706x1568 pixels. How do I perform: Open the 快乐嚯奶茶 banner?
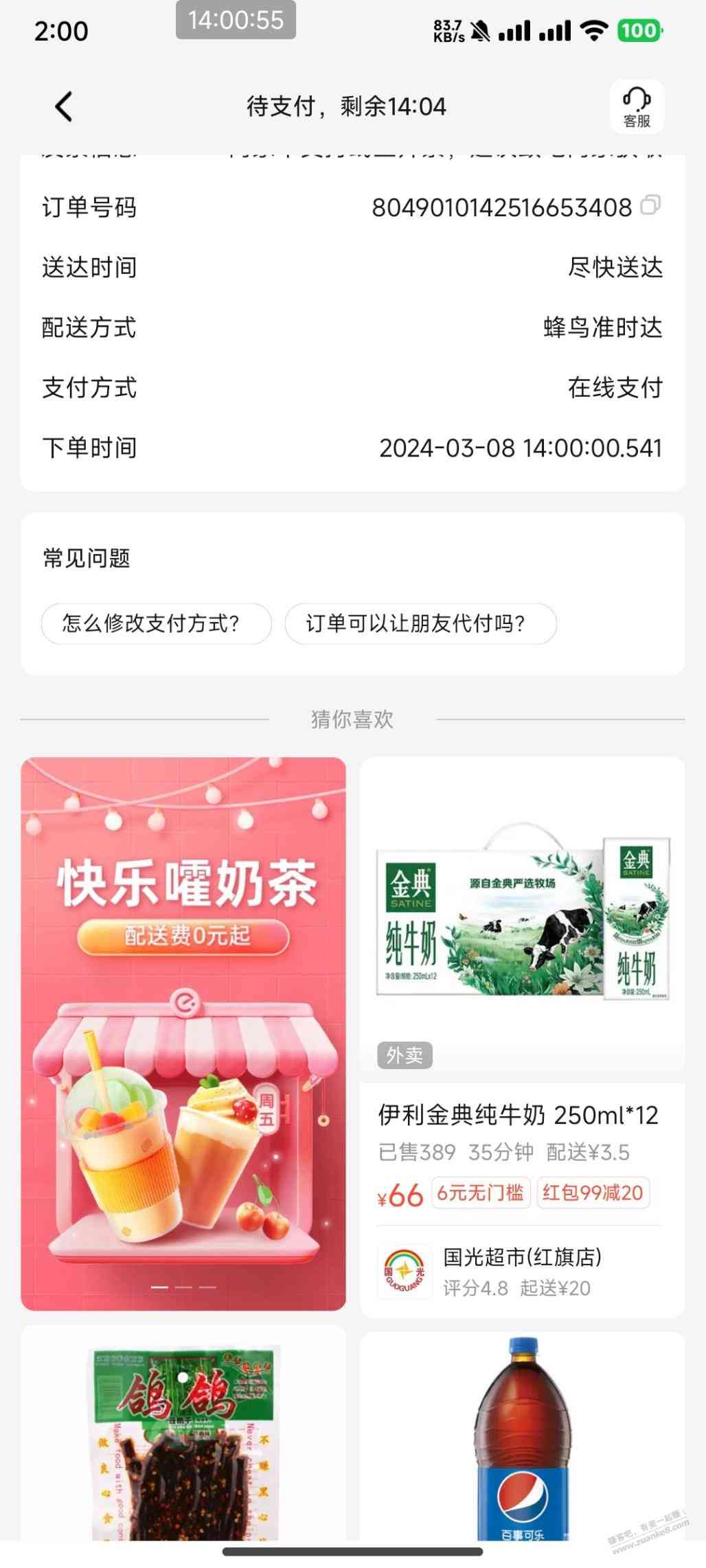coord(183,1033)
